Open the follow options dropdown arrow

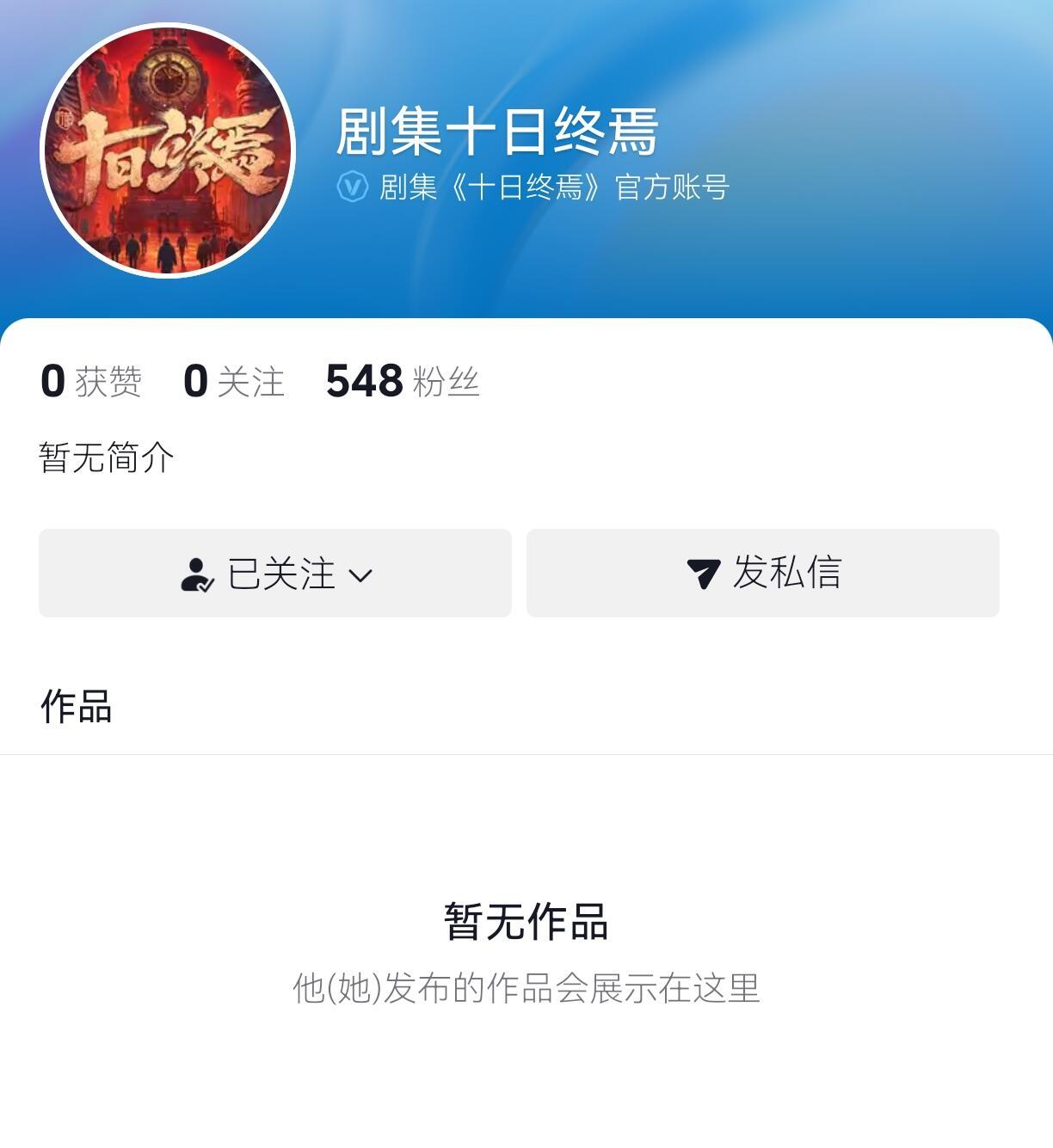tap(362, 576)
